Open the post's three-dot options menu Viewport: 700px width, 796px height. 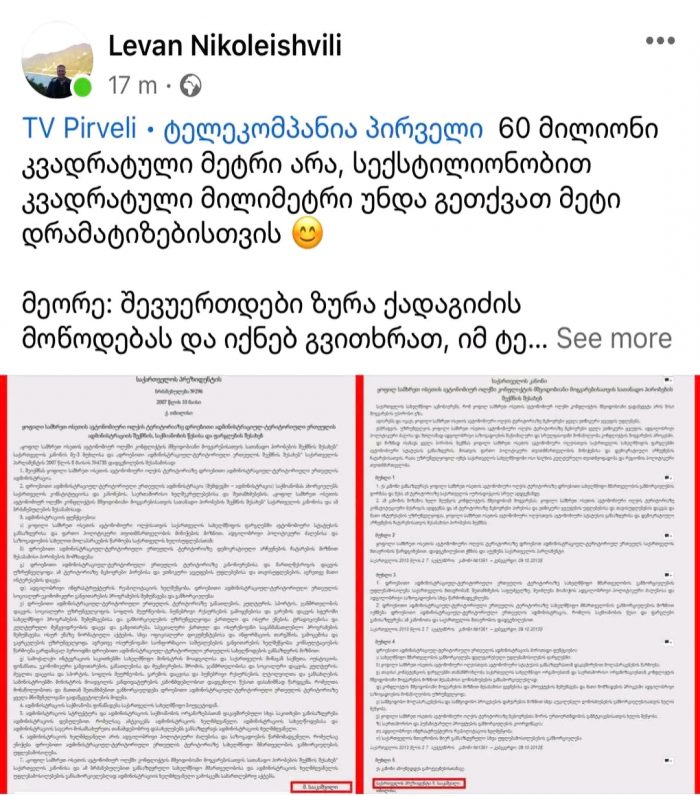click(660, 41)
